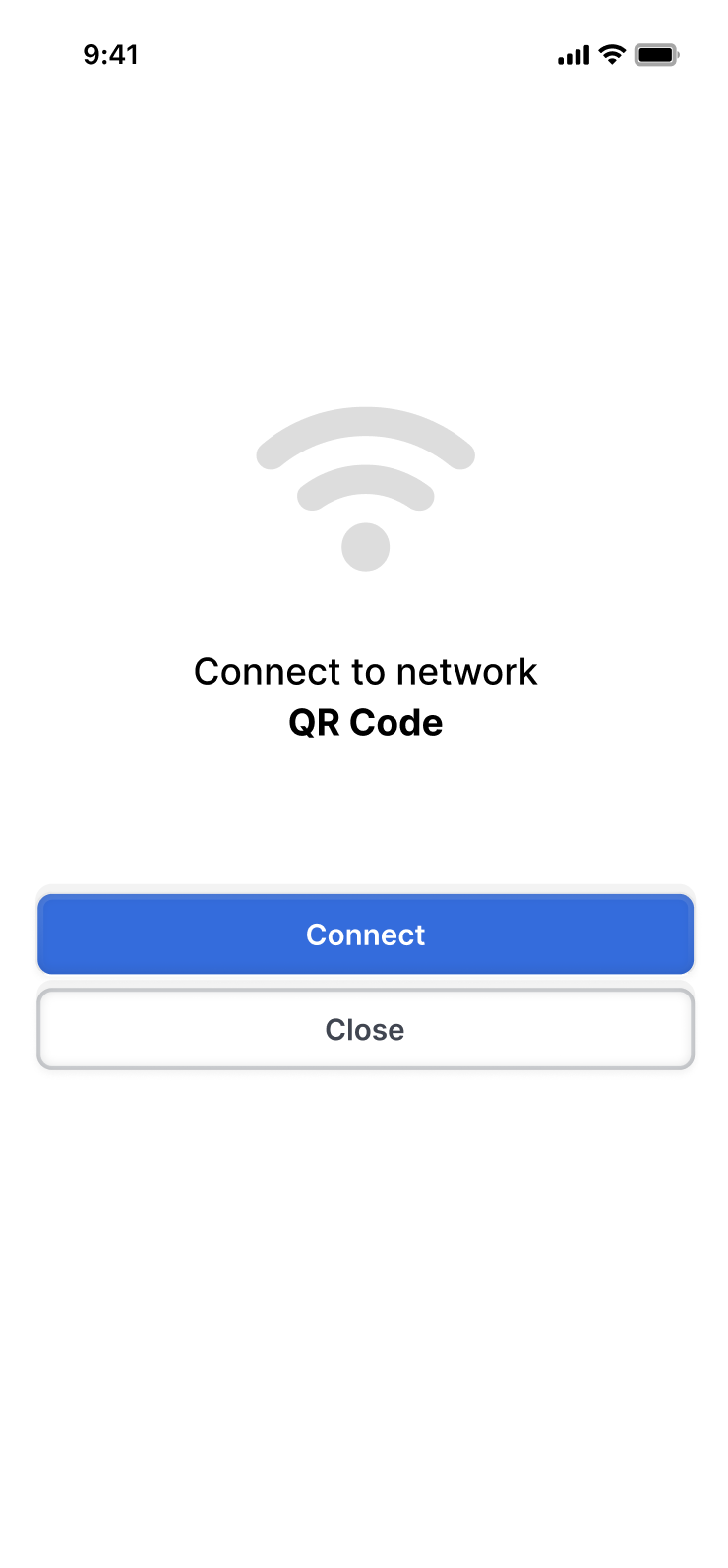This screenshot has width=728, height=1568.
Task: Dismiss the screen with Close
Action: coord(365,1029)
